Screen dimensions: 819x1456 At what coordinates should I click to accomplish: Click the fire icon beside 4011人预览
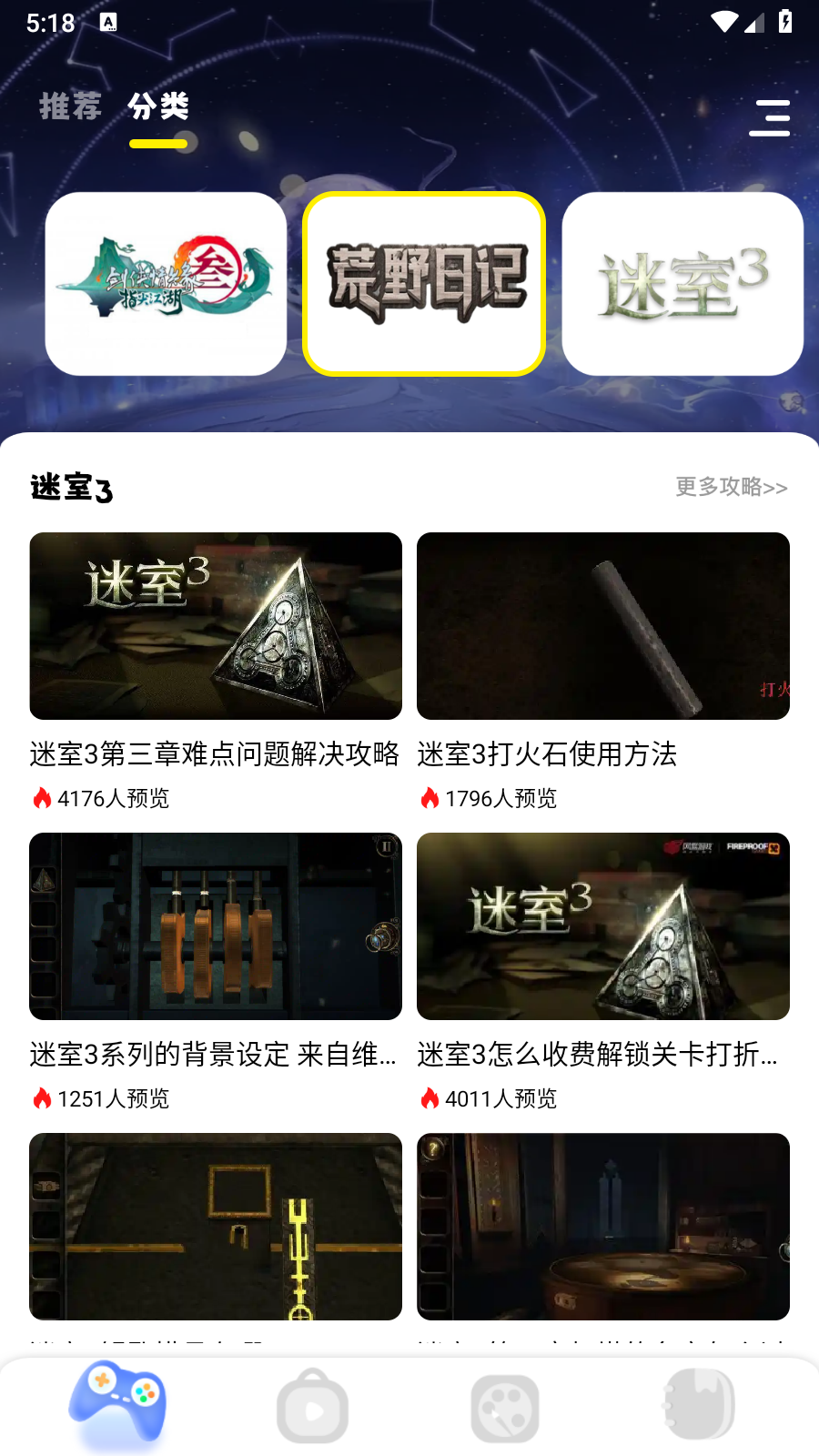[429, 1098]
